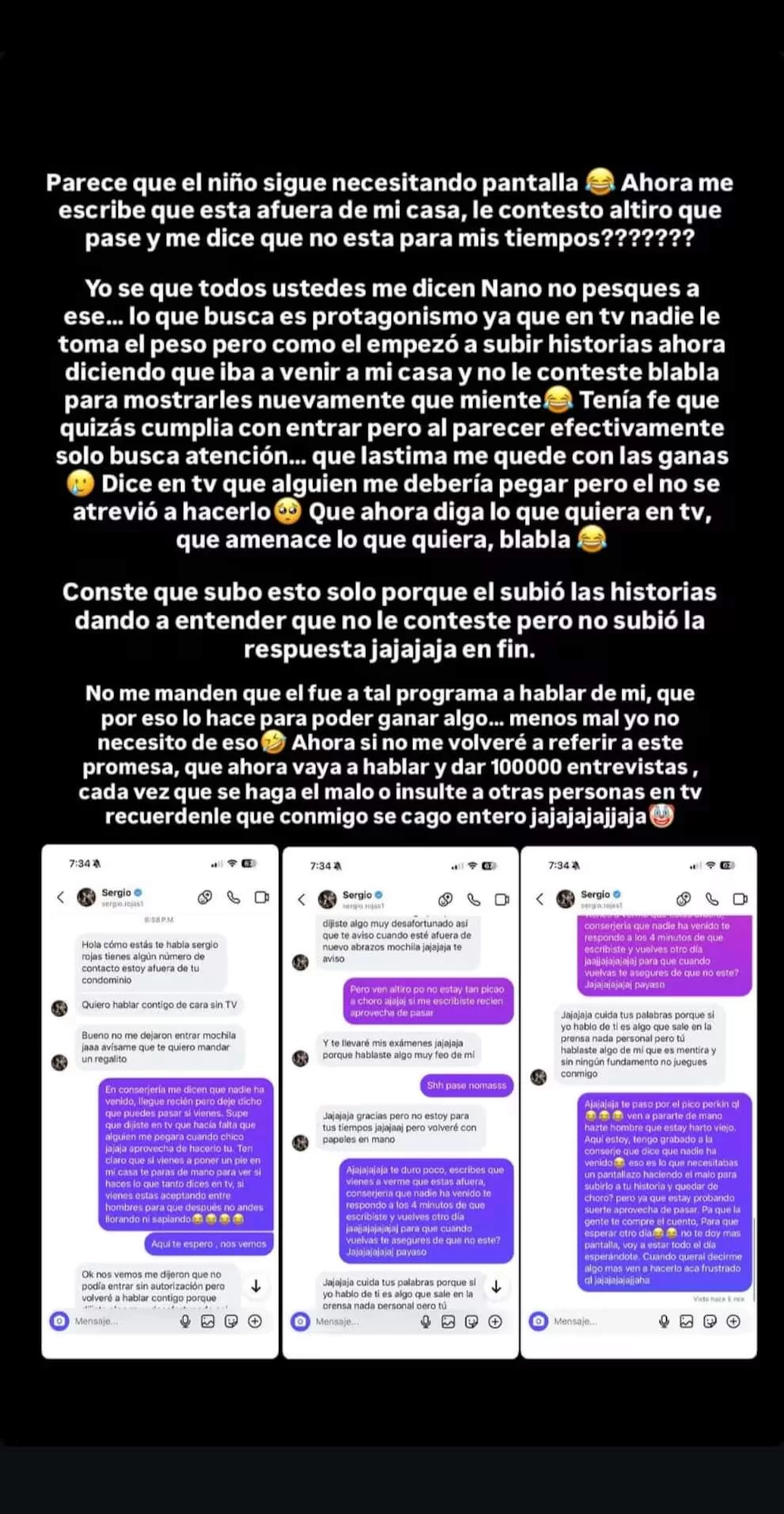Tap the 'Aquí te espero, nos vemos' message bubble

(208, 1243)
